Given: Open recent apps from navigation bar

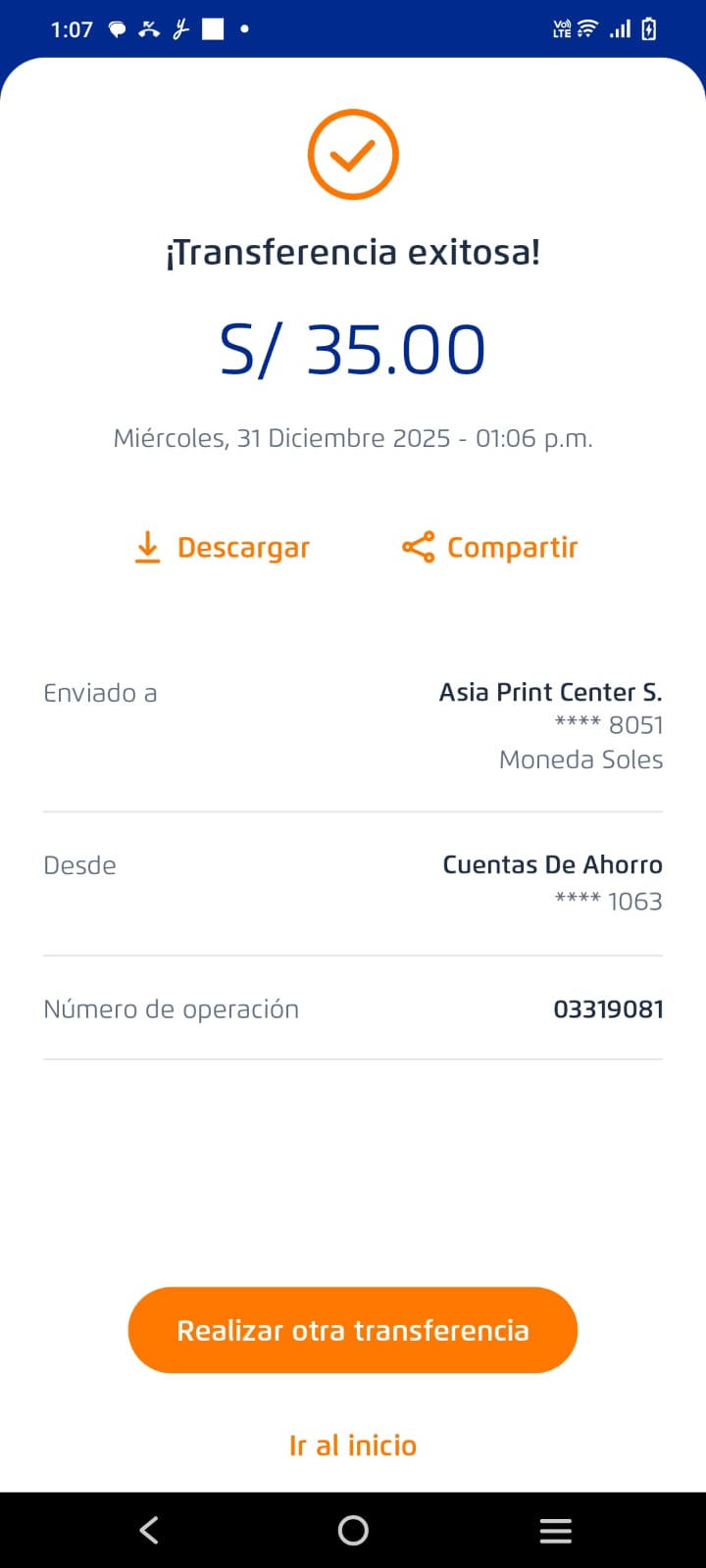Looking at the screenshot, I should click(x=555, y=1530).
